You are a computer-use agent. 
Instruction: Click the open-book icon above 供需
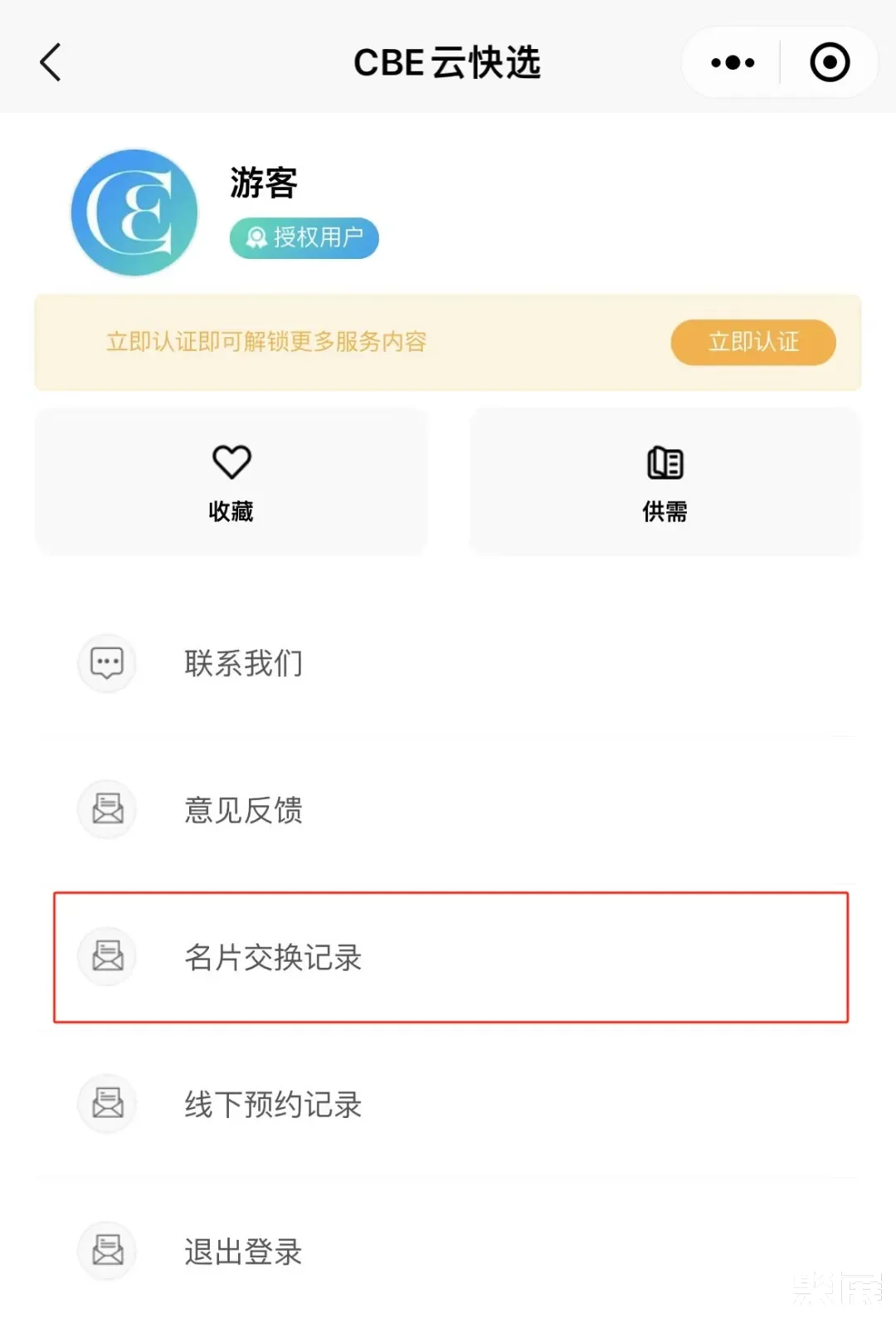pyautogui.click(x=664, y=462)
